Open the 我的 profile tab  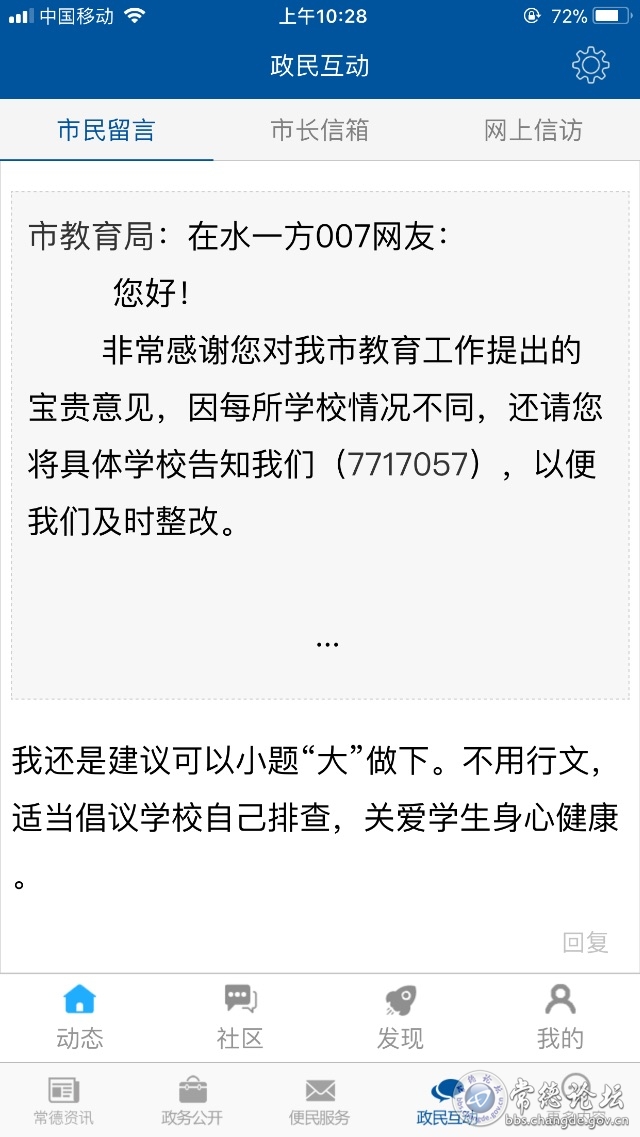560,1017
